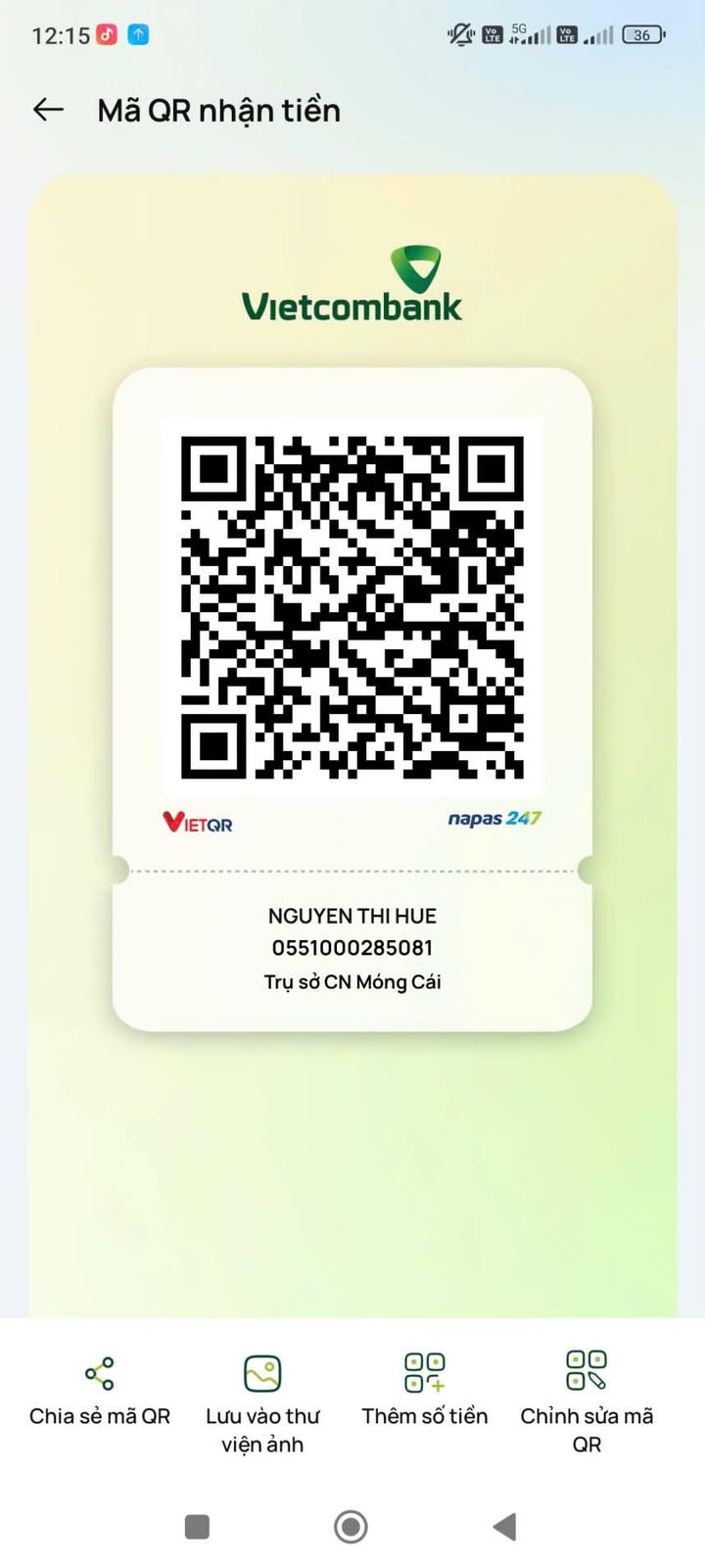Save QR with Lưu vào thư viện ảnh
Viewport: 705px width, 1568px height.
[x=262, y=1401]
